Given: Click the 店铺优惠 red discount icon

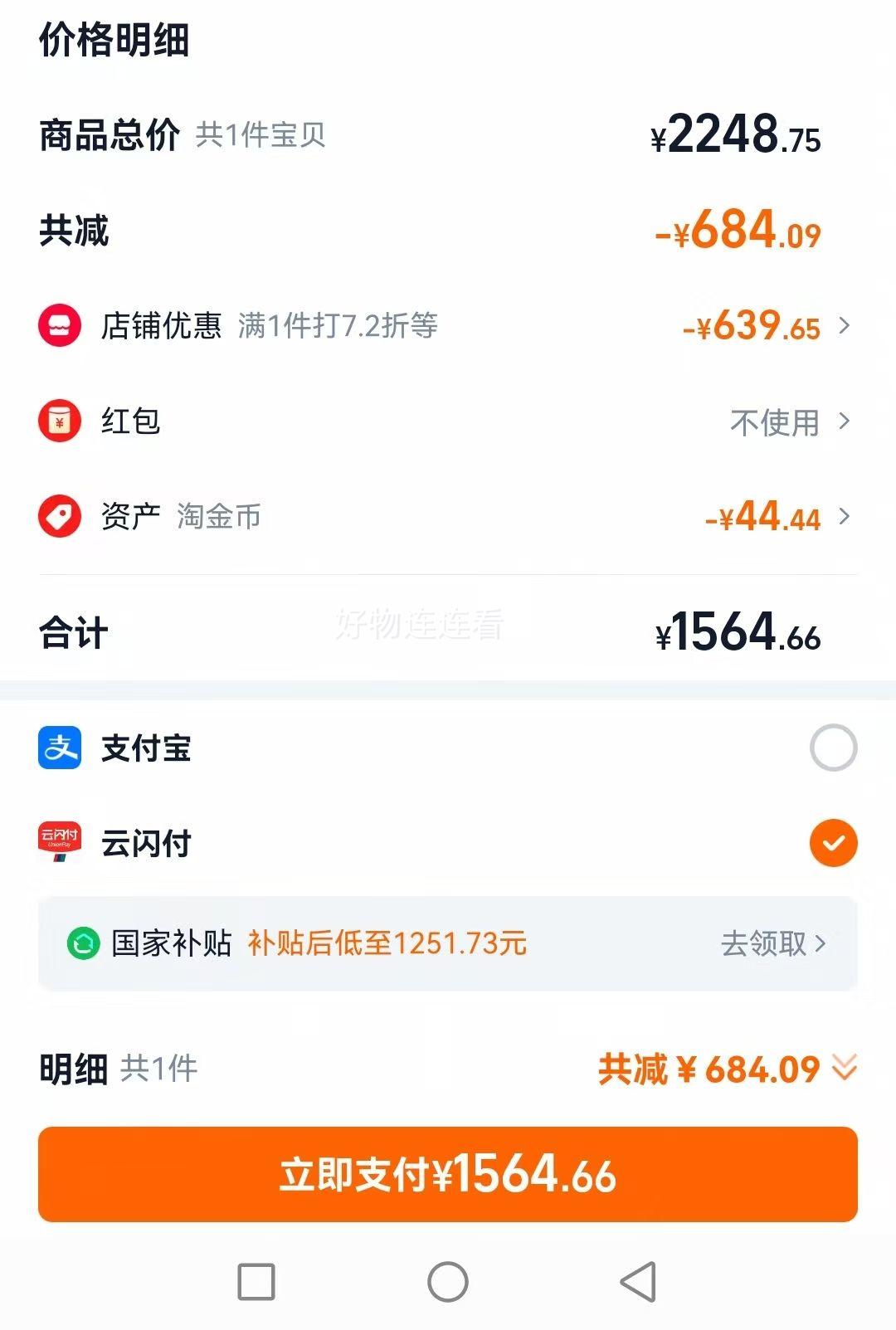Looking at the screenshot, I should pyautogui.click(x=60, y=327).
